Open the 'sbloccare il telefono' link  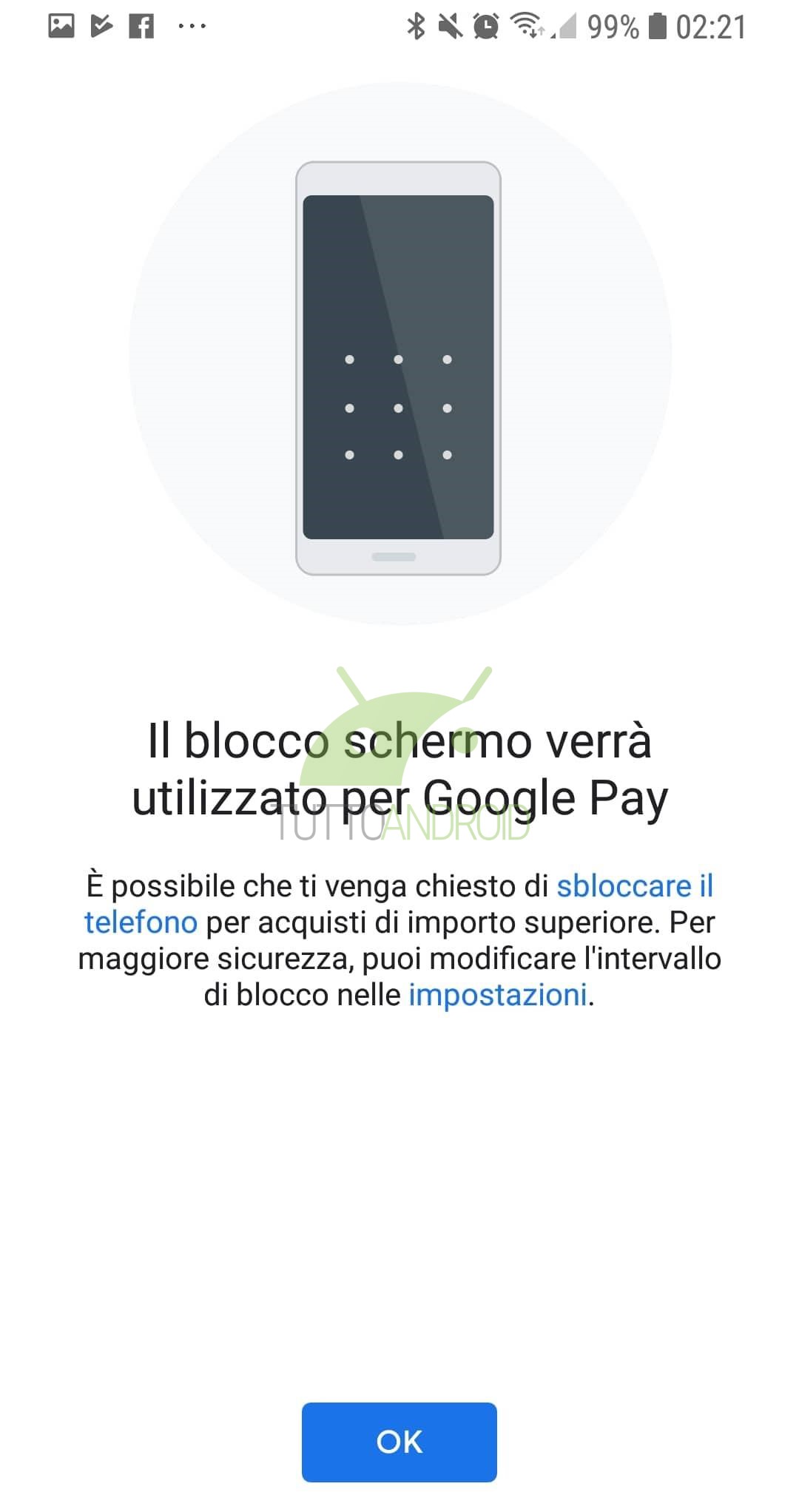[x=634, y=885]
